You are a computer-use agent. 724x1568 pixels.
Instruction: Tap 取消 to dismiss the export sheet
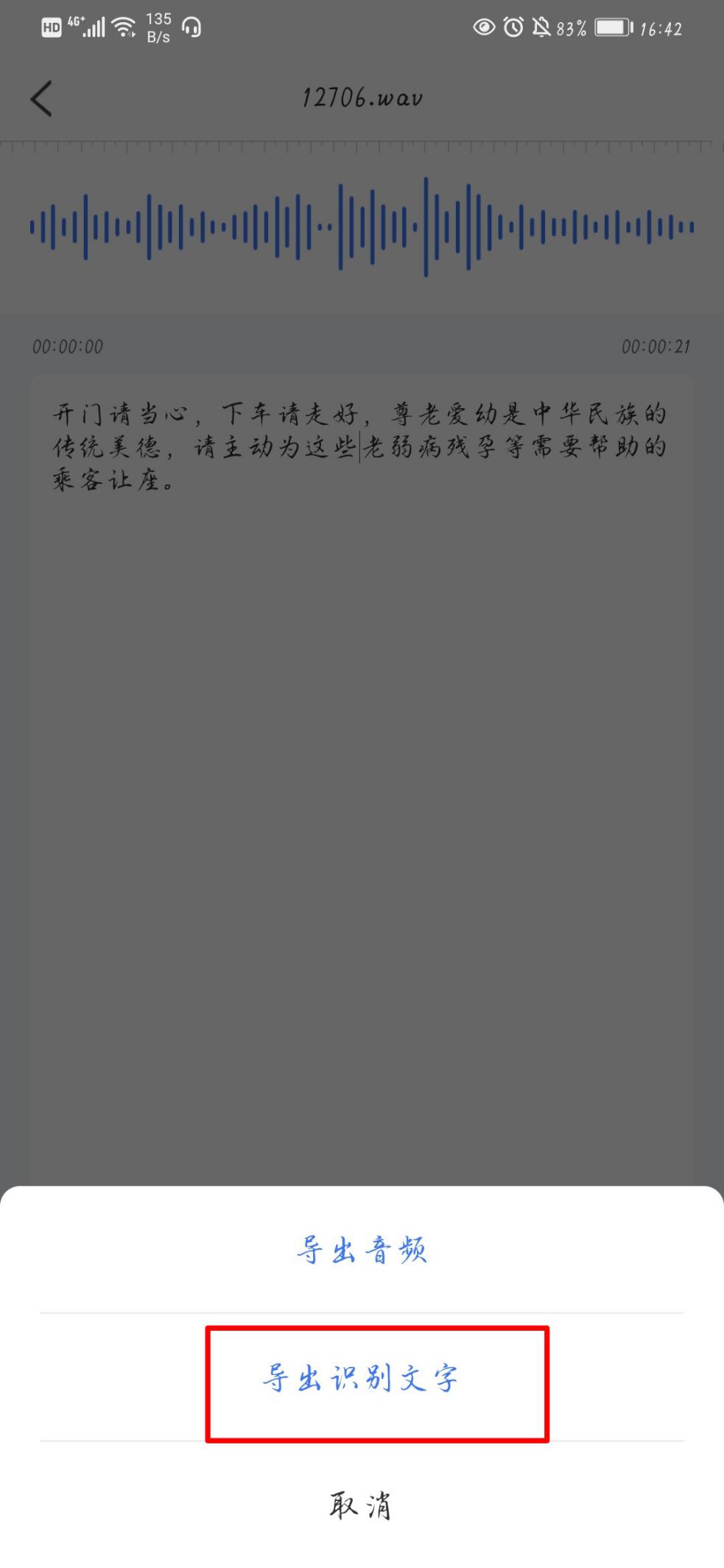(x=362, y=1505)
